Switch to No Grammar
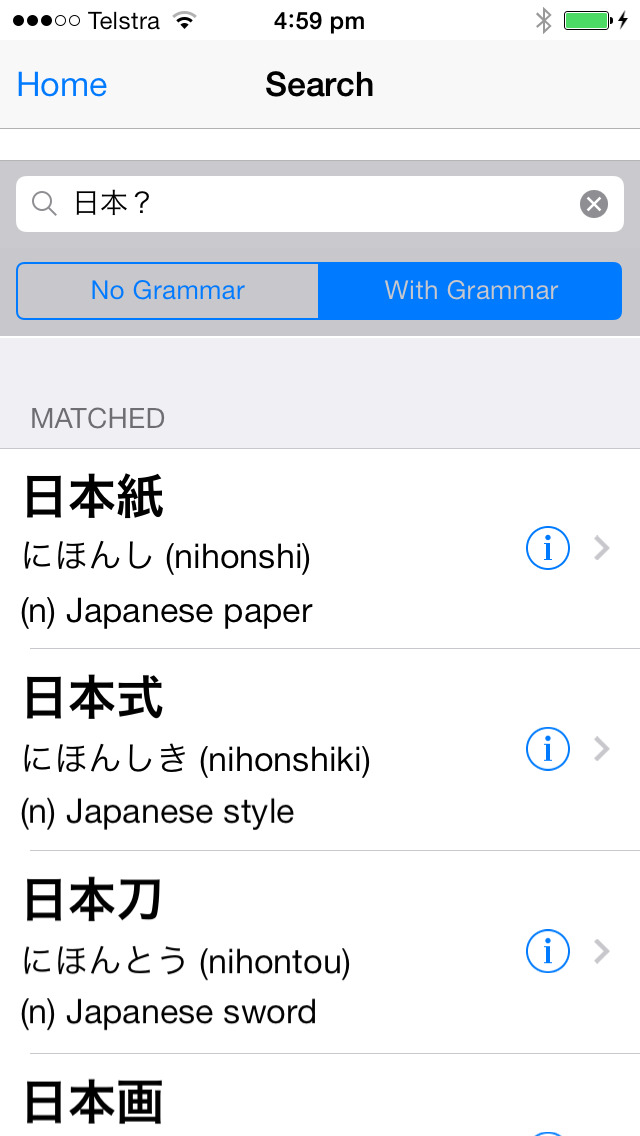This screenshot has height=1136, width=640. 167,291
